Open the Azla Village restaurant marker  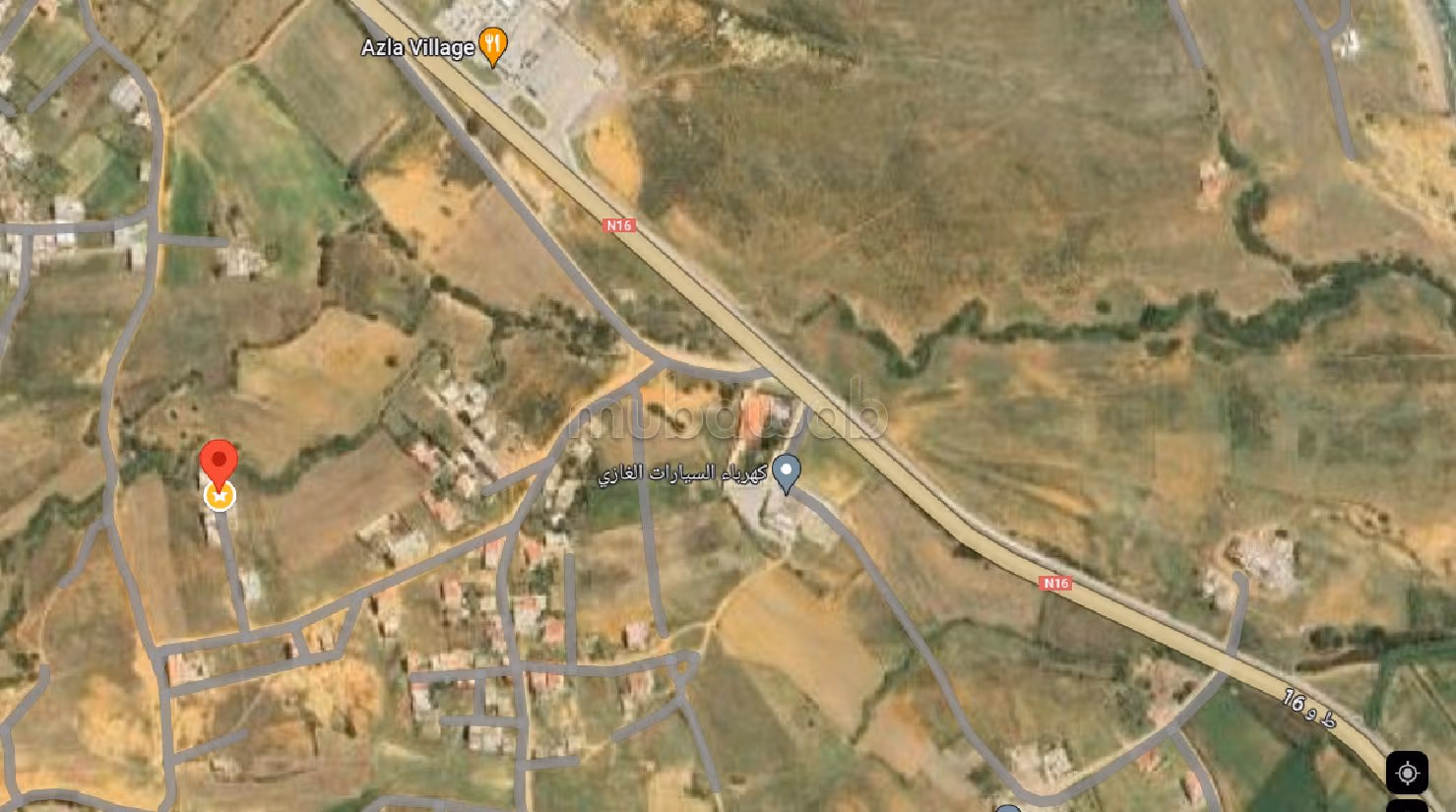(x=493, y=45)
